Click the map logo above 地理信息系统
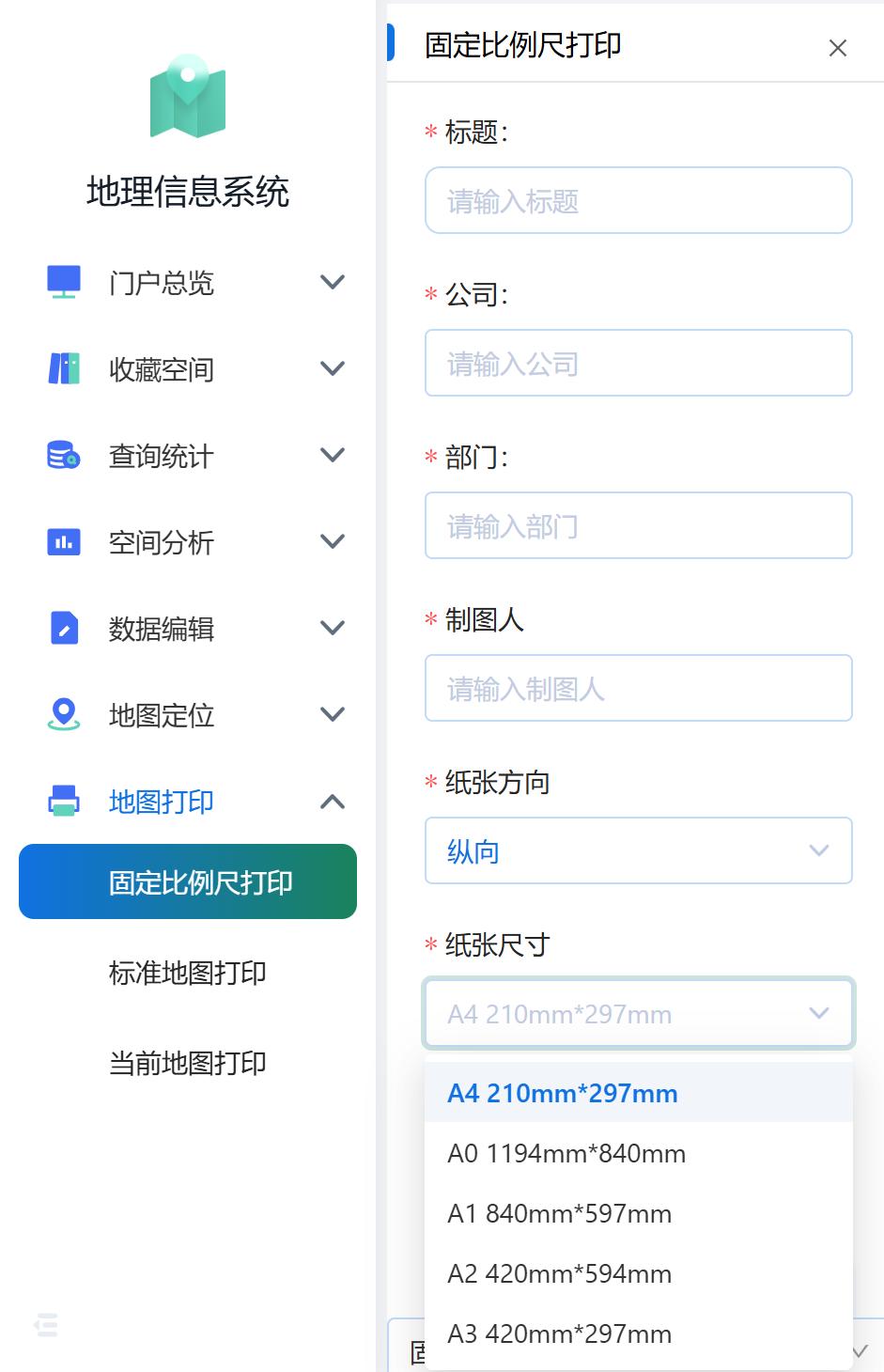This screenshot has height=1372, width=884. click(187, 99)
